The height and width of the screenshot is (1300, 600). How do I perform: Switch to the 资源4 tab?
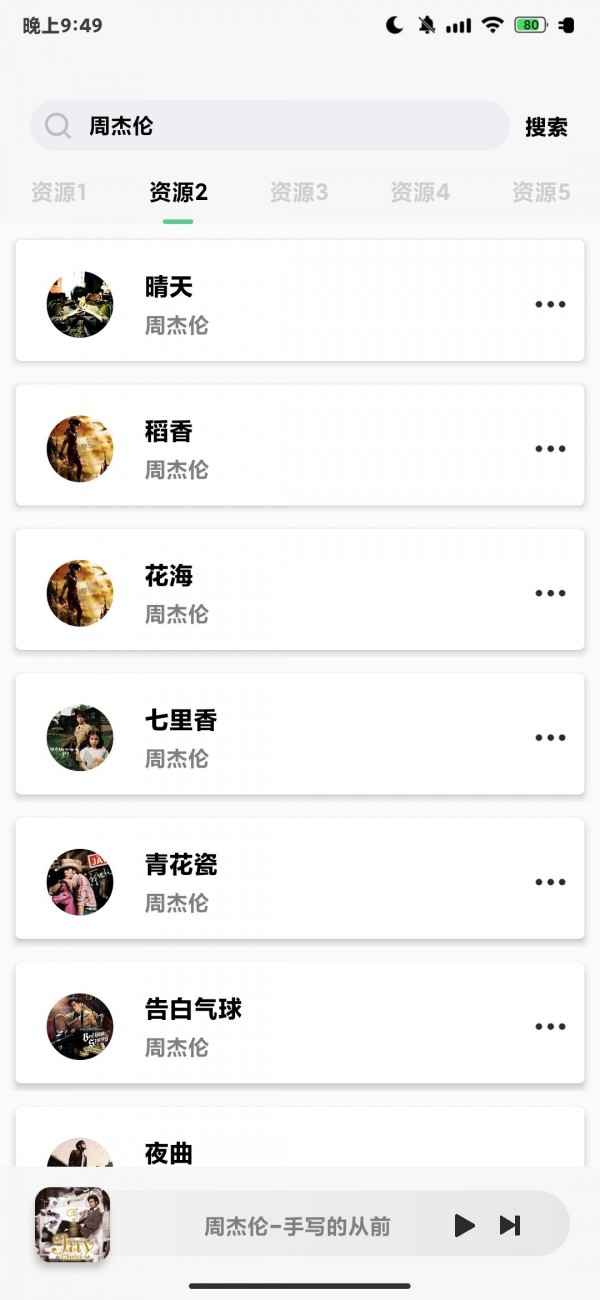pos(419,192)
